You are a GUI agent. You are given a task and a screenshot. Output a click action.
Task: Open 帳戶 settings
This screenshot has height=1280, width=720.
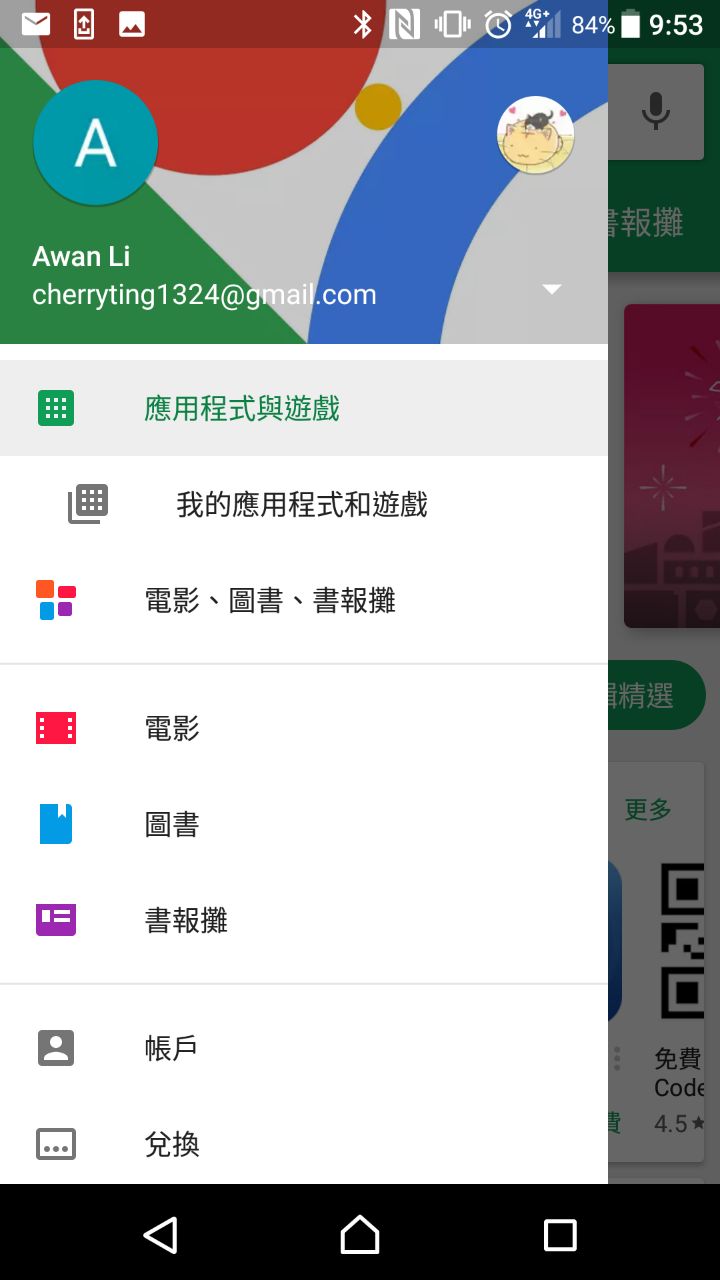point(304,1048)
